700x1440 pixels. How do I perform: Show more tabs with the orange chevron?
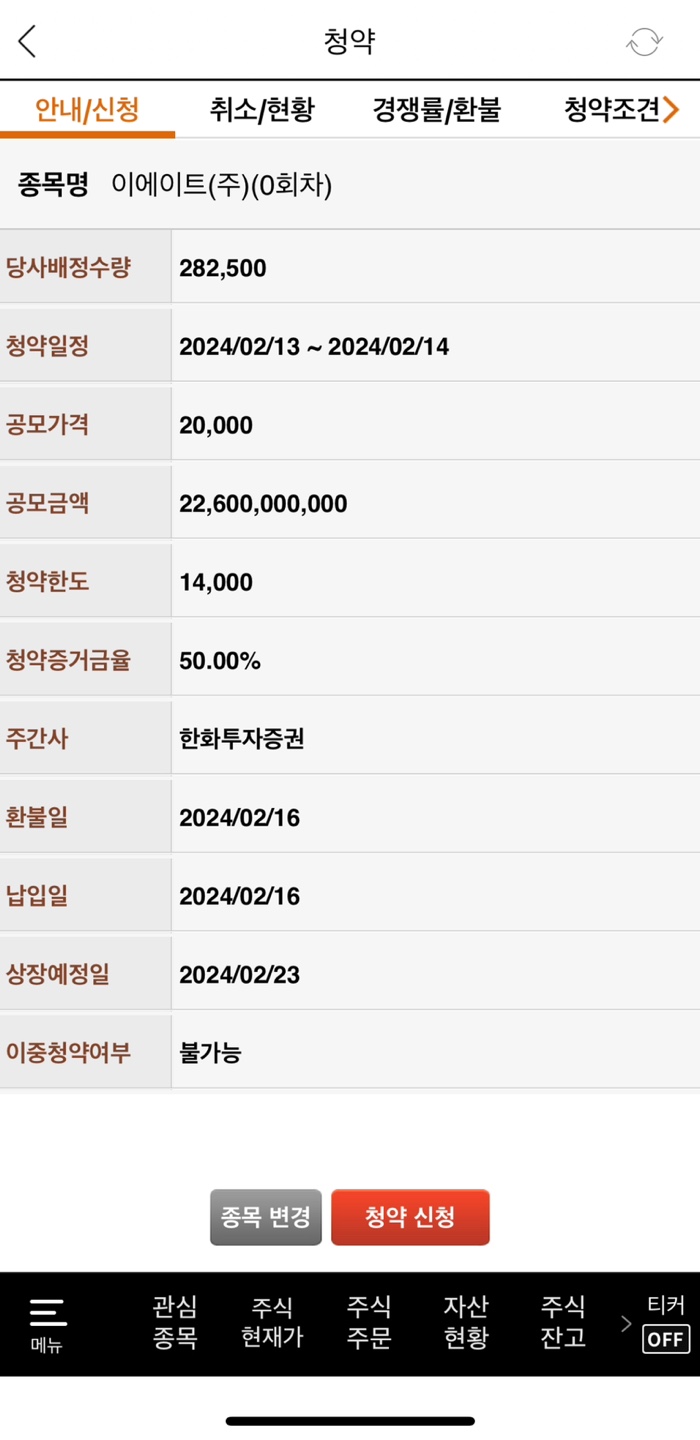click(671, 109)
